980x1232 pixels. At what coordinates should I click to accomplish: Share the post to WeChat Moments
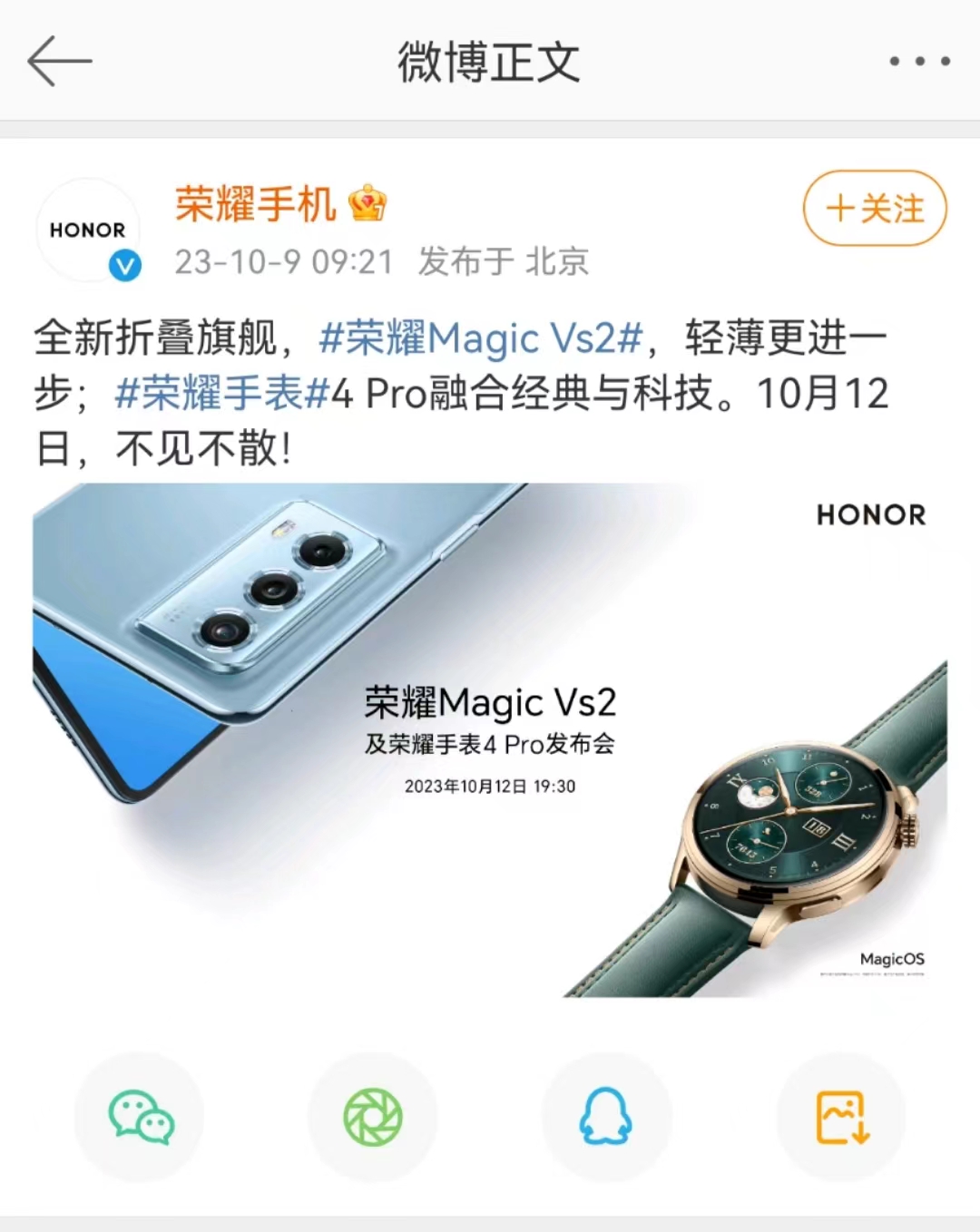373,1117
